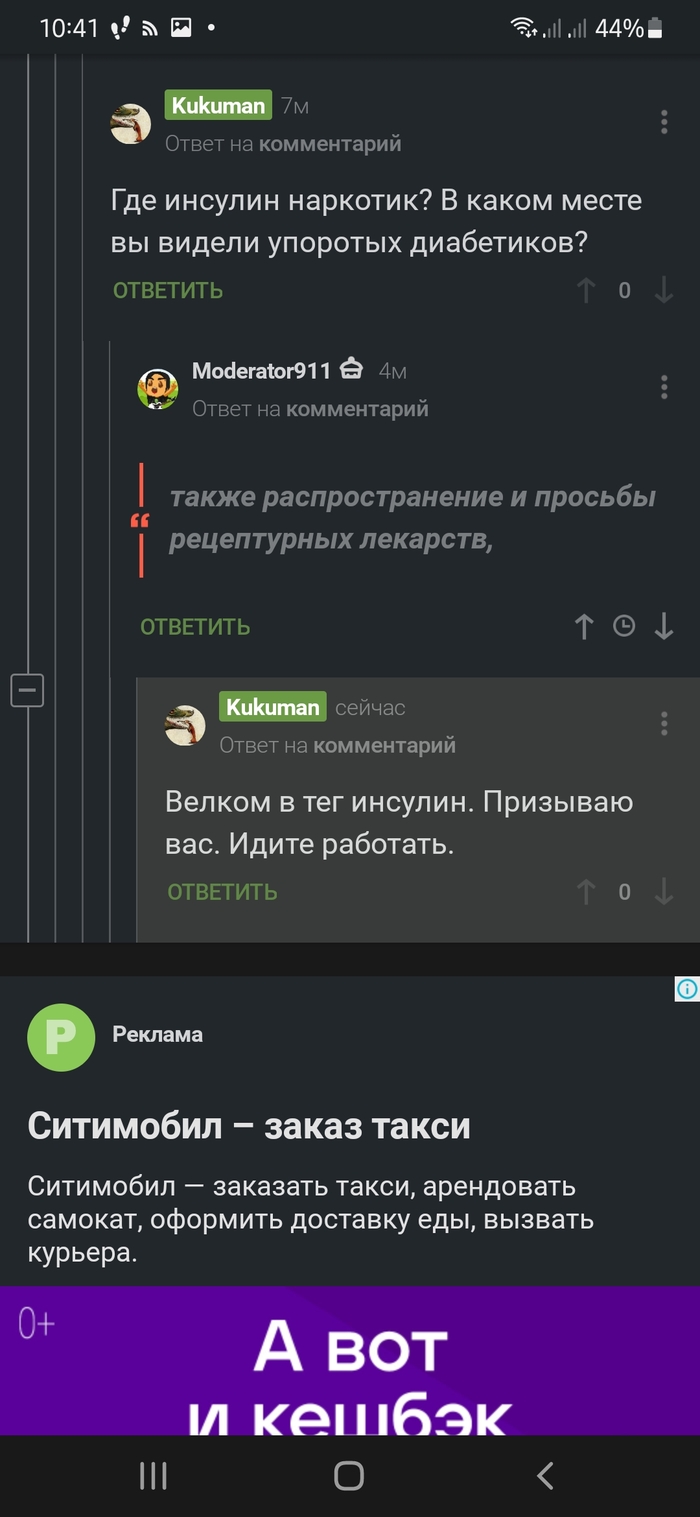Viewport: 700px width, 1517px height.
Task: Upvote Kukuman's 7m-old comment
Action: pos(586,291)
